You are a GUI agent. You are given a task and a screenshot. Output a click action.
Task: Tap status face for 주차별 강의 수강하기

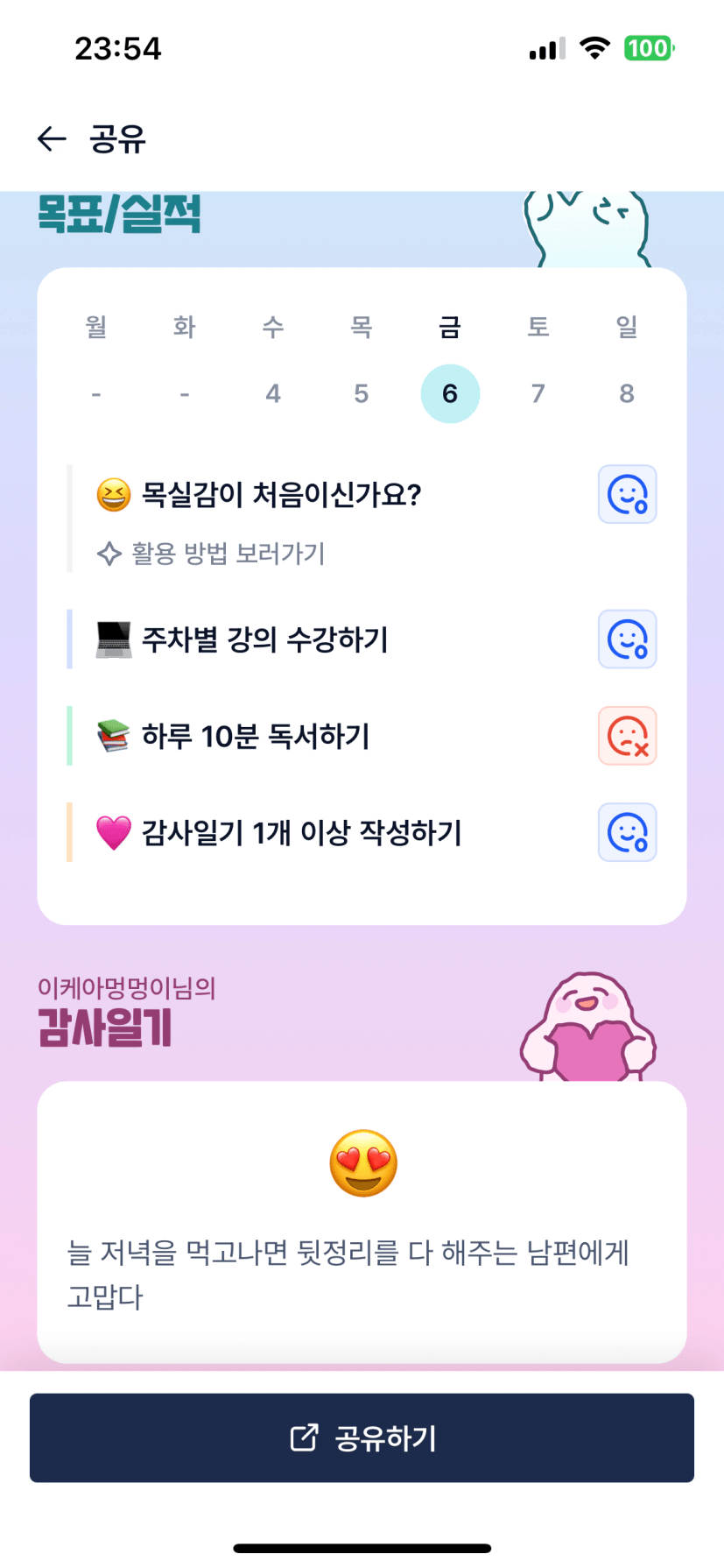pos(627,639)
